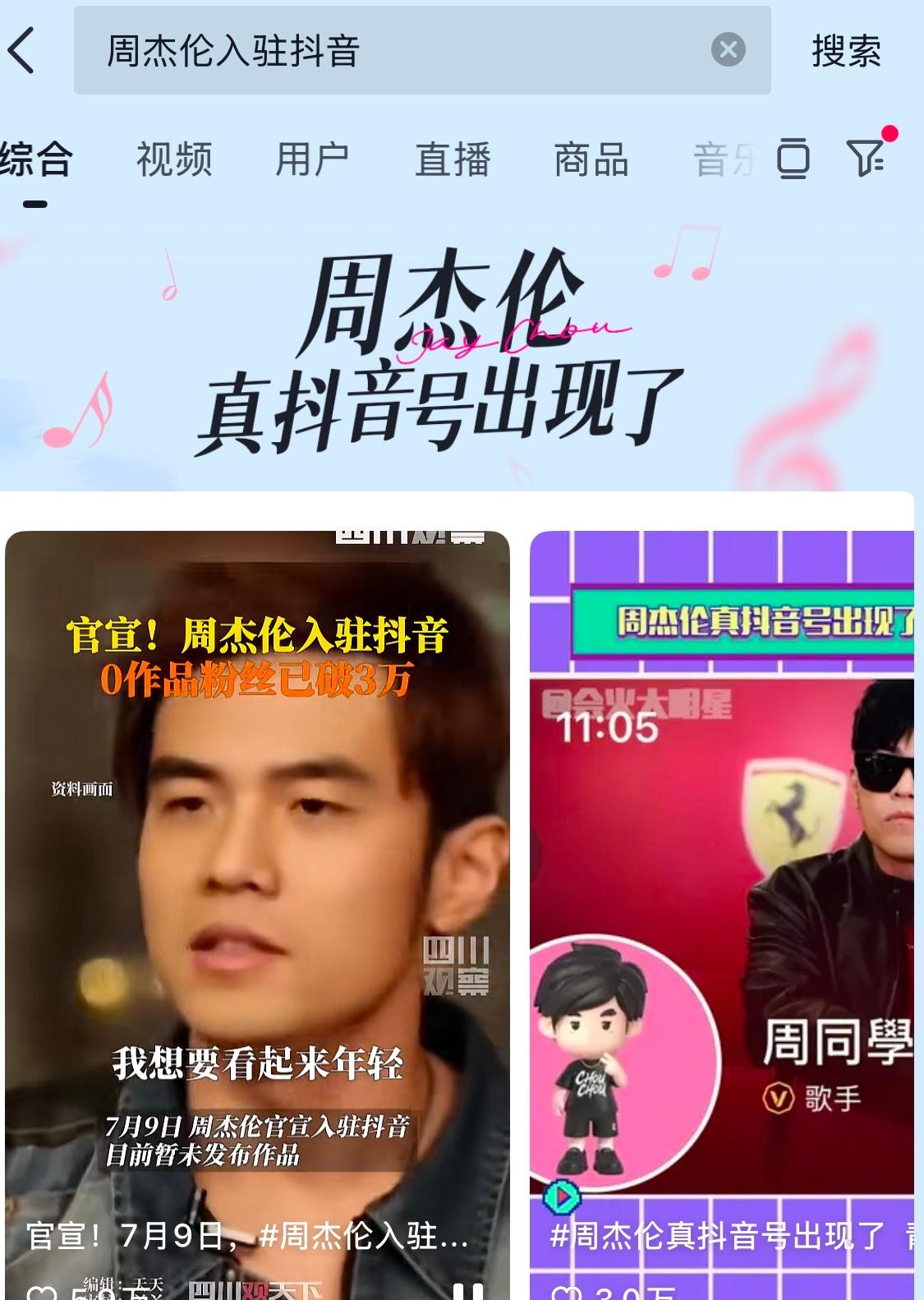Clear the search text
924x1300 pixels.
(x=728, y=50)
